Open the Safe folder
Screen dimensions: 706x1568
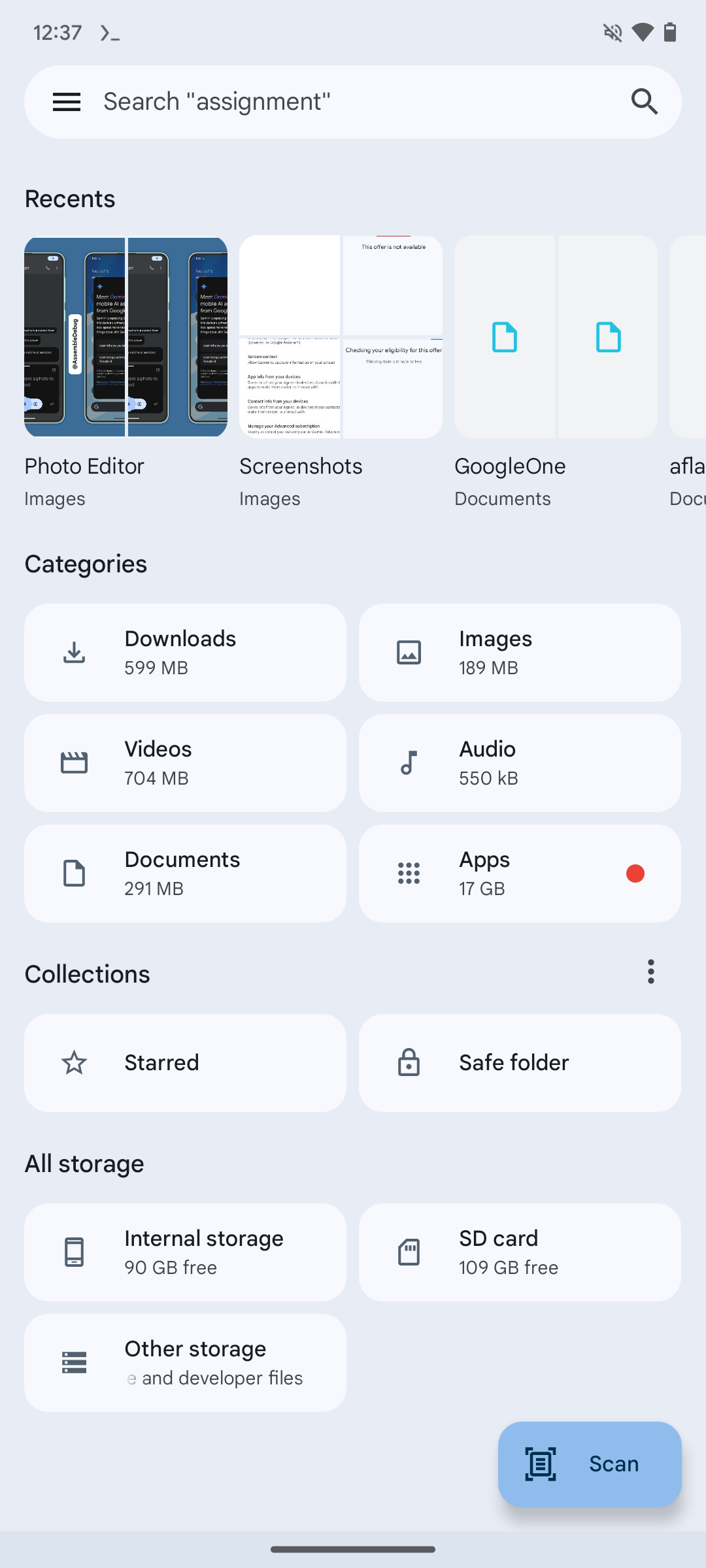pyautogui.click(x=520, y=1063)
